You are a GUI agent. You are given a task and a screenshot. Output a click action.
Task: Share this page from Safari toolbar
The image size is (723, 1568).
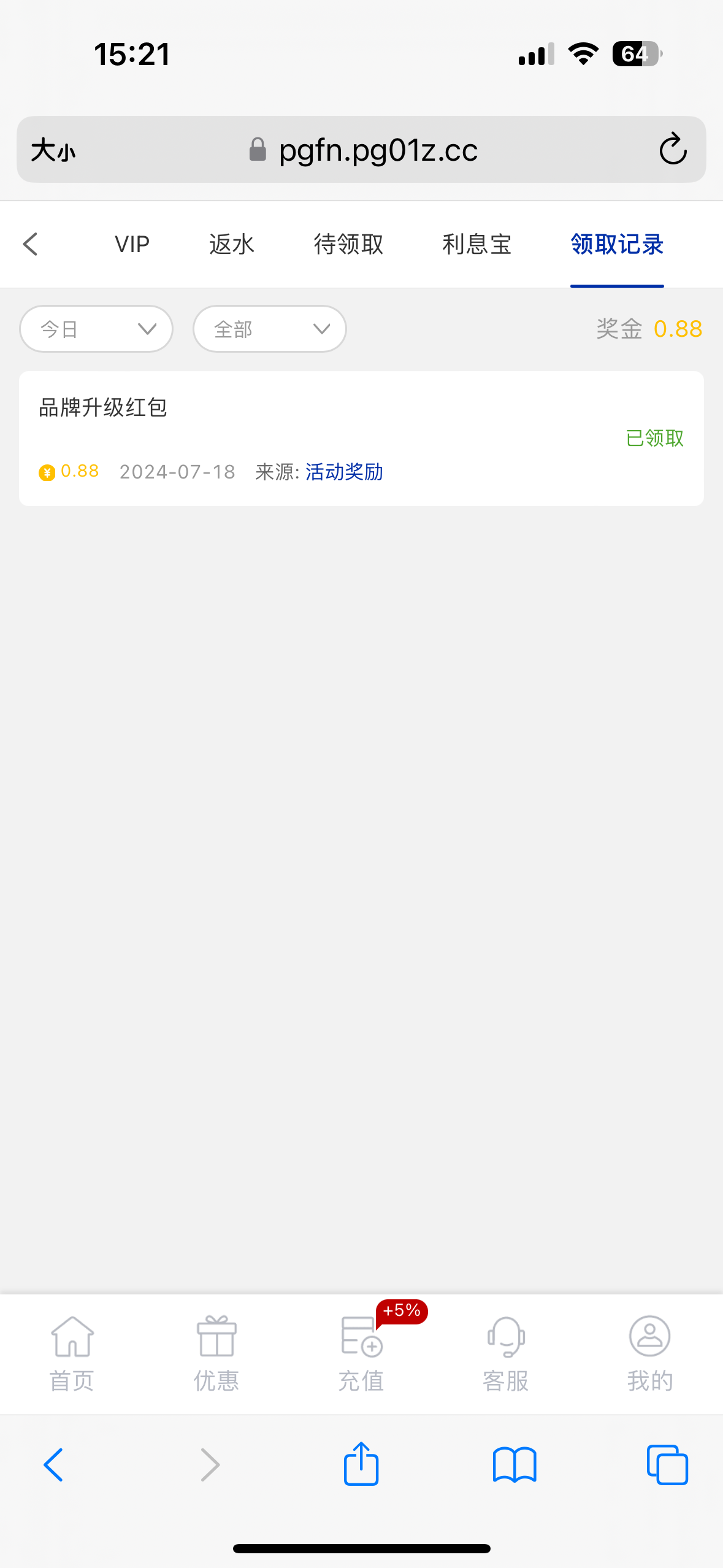(x=361, y=1464)
